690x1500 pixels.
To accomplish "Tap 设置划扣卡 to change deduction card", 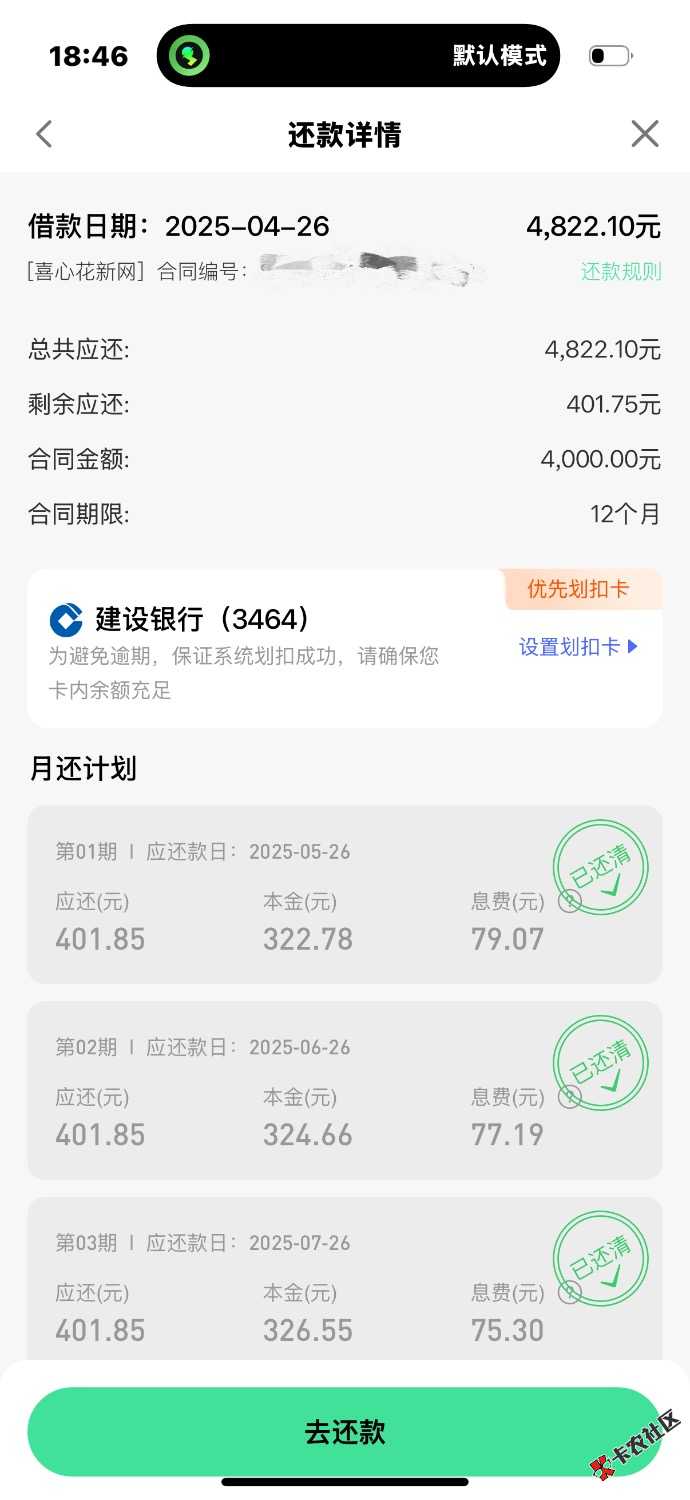I will click(578, 647).
